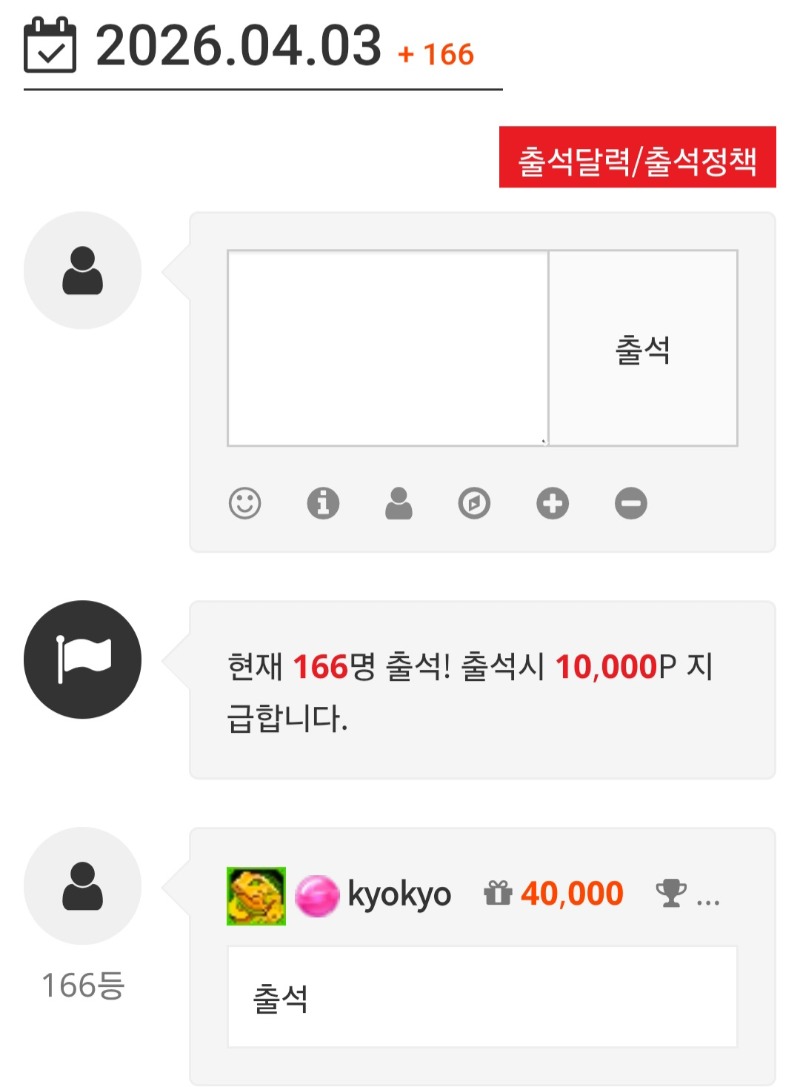Shrink the text box with minus icon
Screen dimensions: 800x1087
[631, 503]
